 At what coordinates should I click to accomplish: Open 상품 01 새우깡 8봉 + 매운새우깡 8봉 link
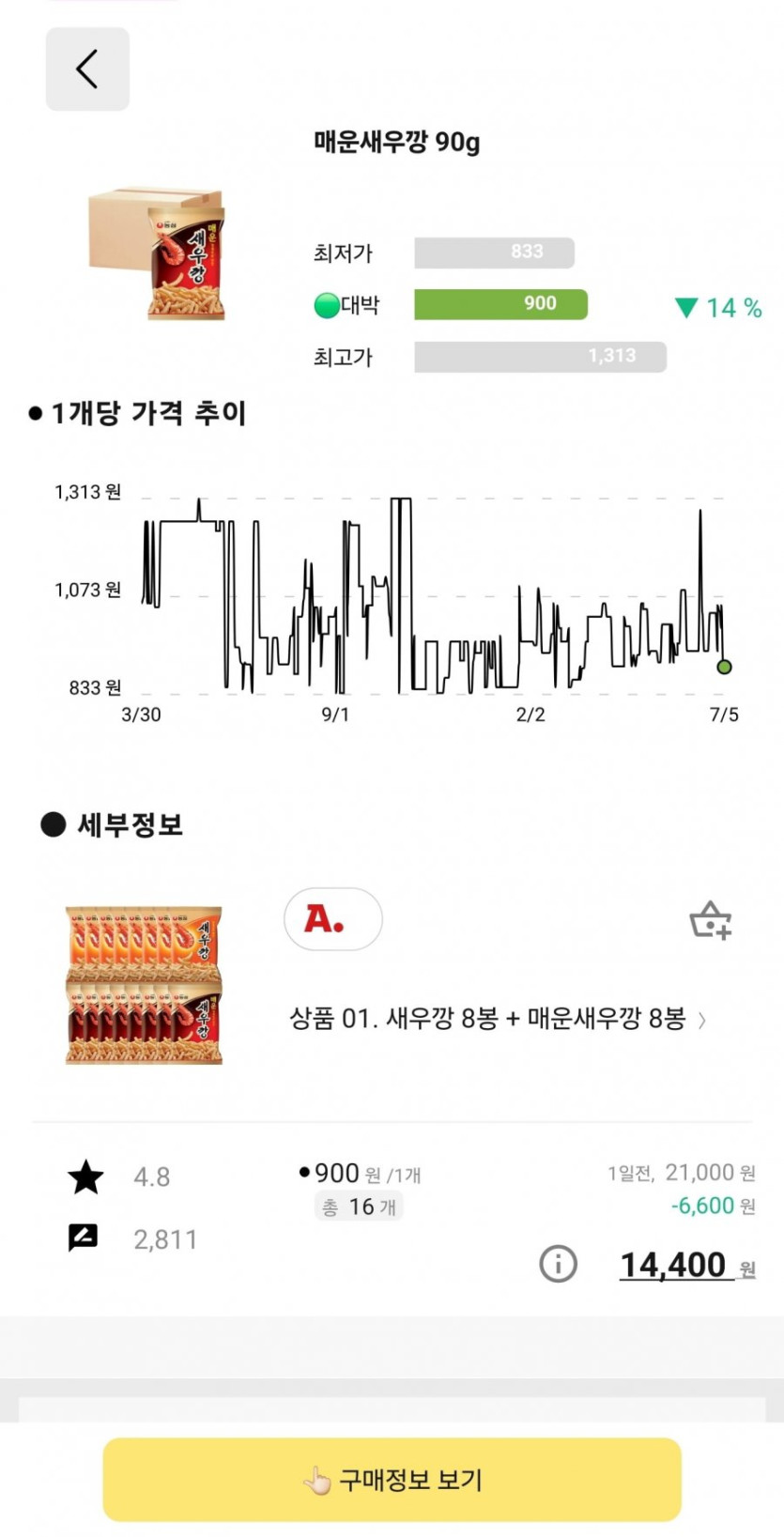497,1019
